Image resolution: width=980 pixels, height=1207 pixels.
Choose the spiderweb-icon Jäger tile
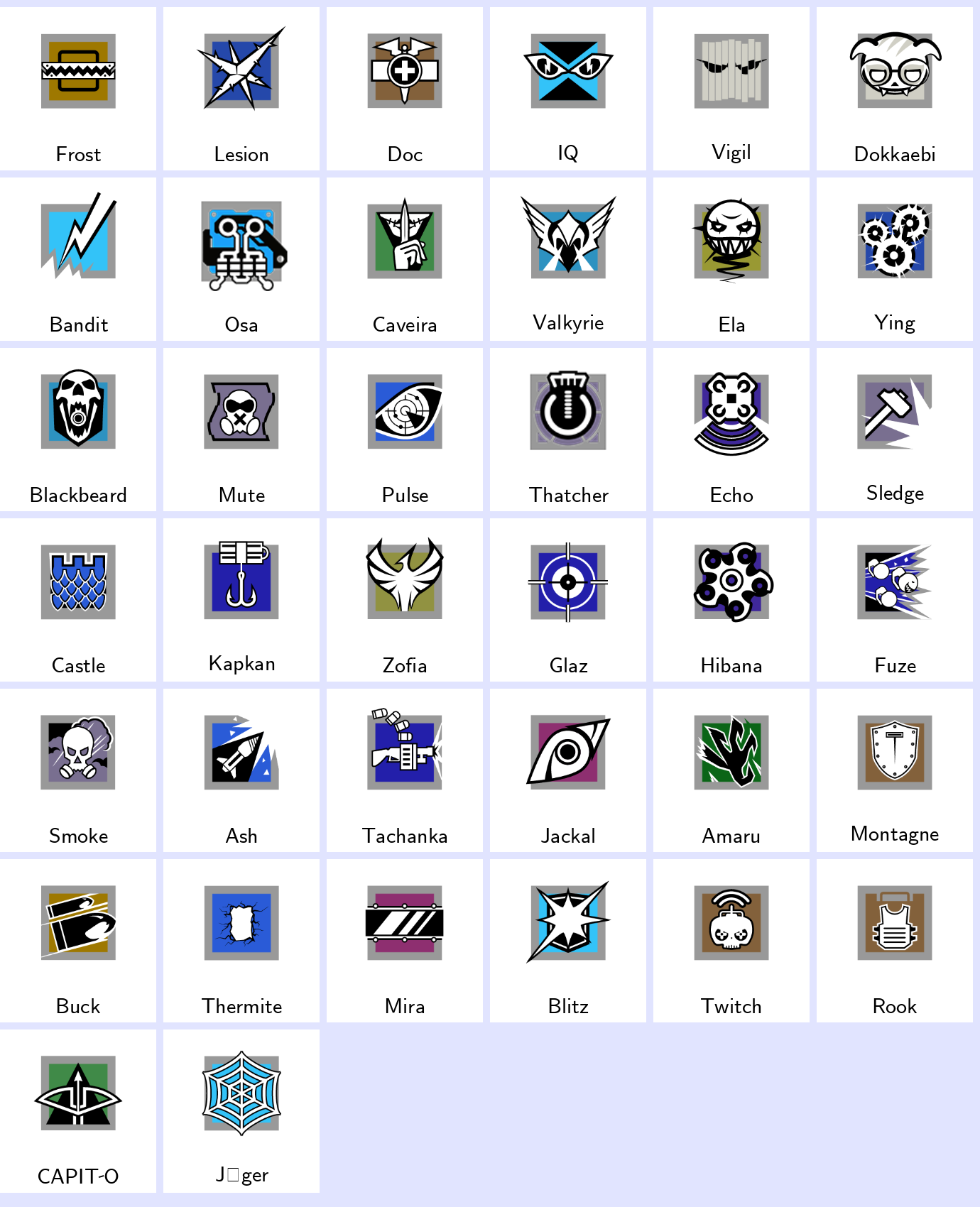241,1111
